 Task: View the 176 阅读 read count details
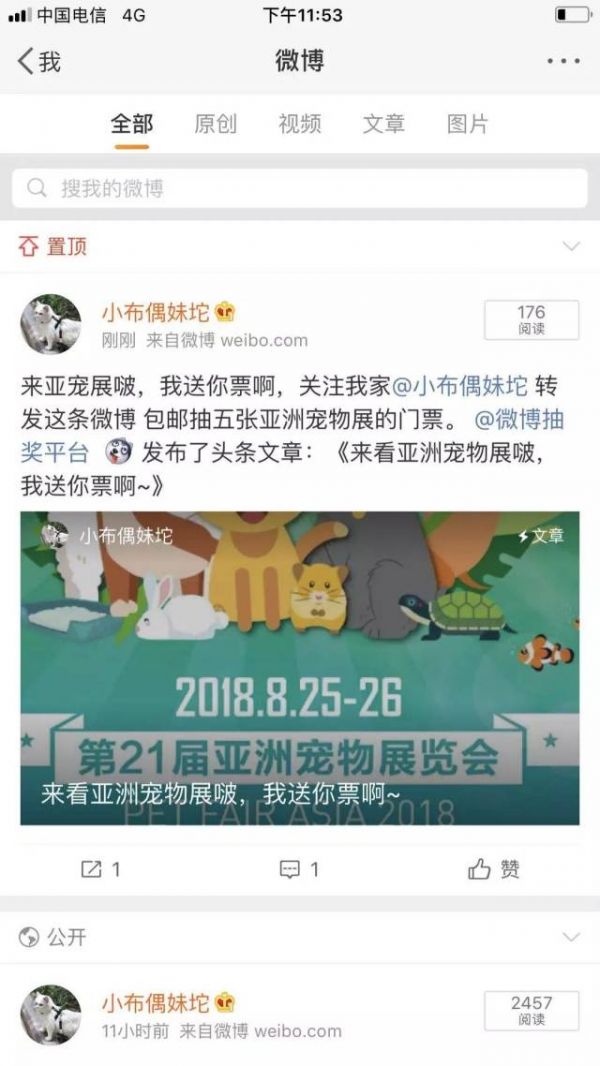(530, 320)
